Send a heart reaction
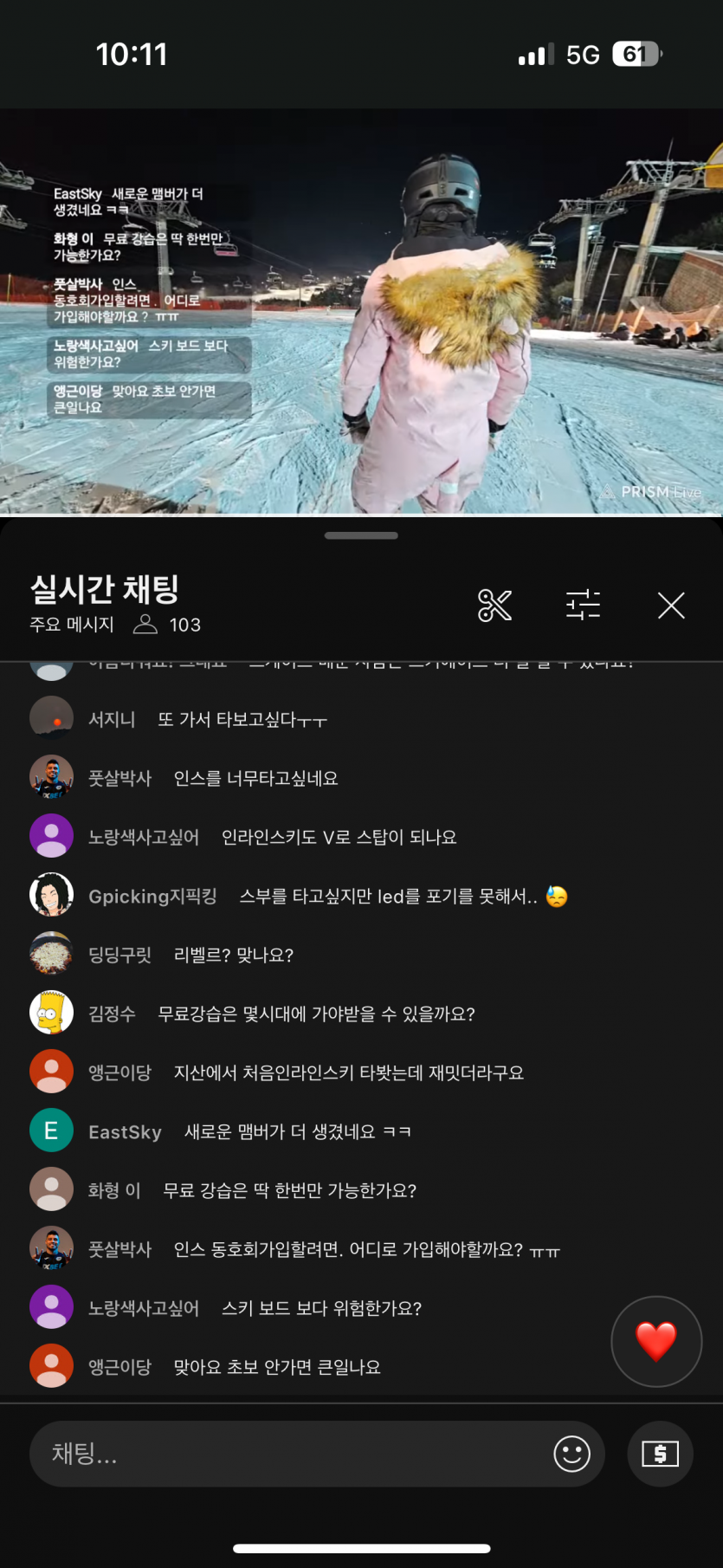The width and height of the screenshot is (723, 1568). click(x=655, y=1341)
